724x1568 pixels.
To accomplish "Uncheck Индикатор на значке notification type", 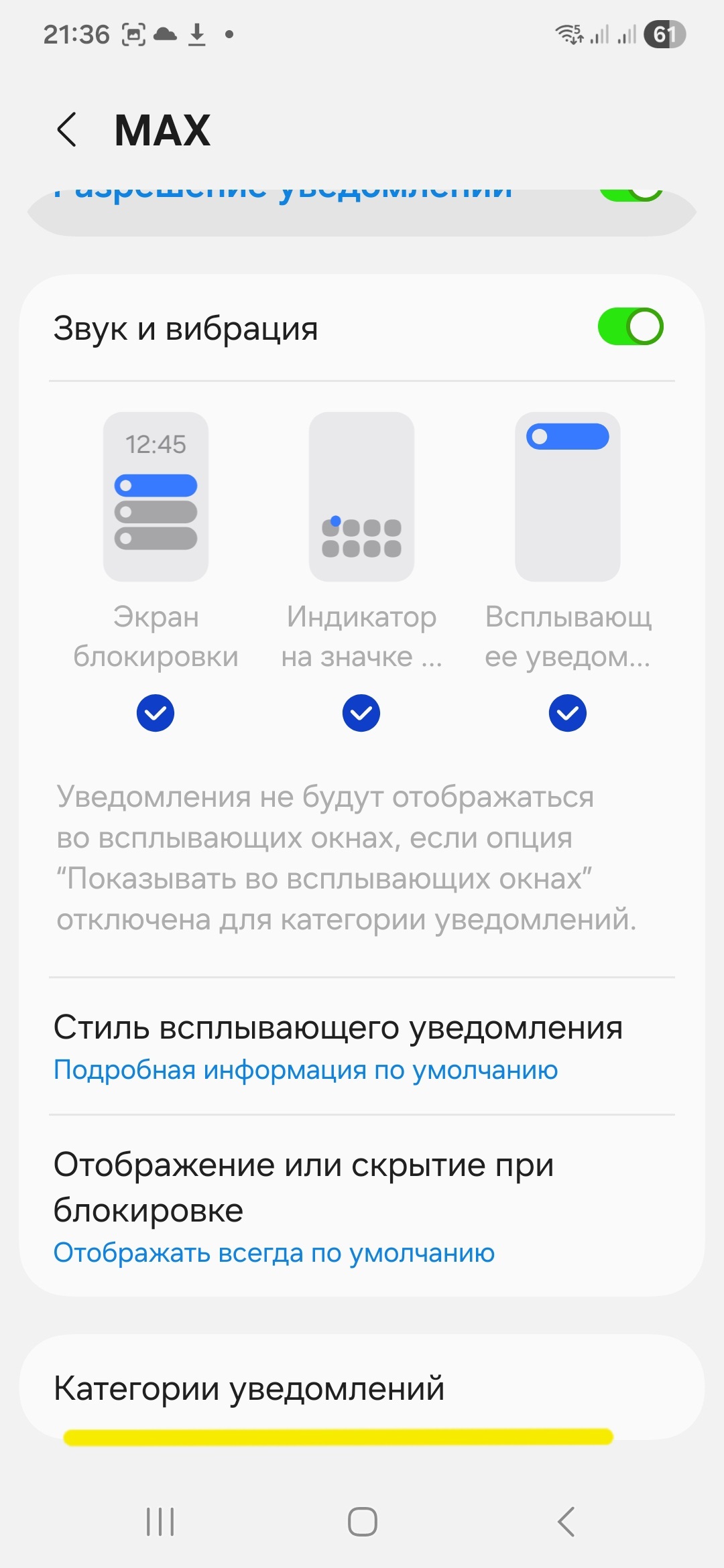I will [361, 713].
